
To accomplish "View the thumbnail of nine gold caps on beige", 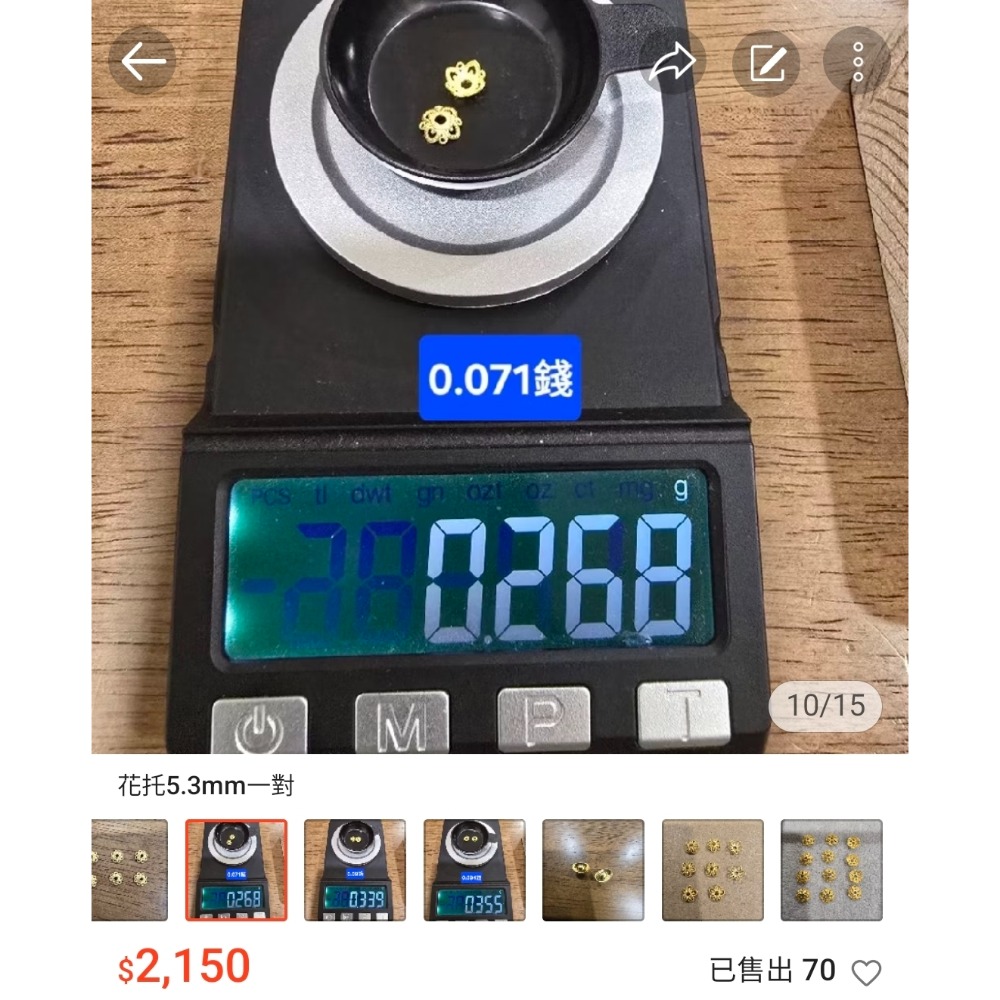I will point(712,870).
